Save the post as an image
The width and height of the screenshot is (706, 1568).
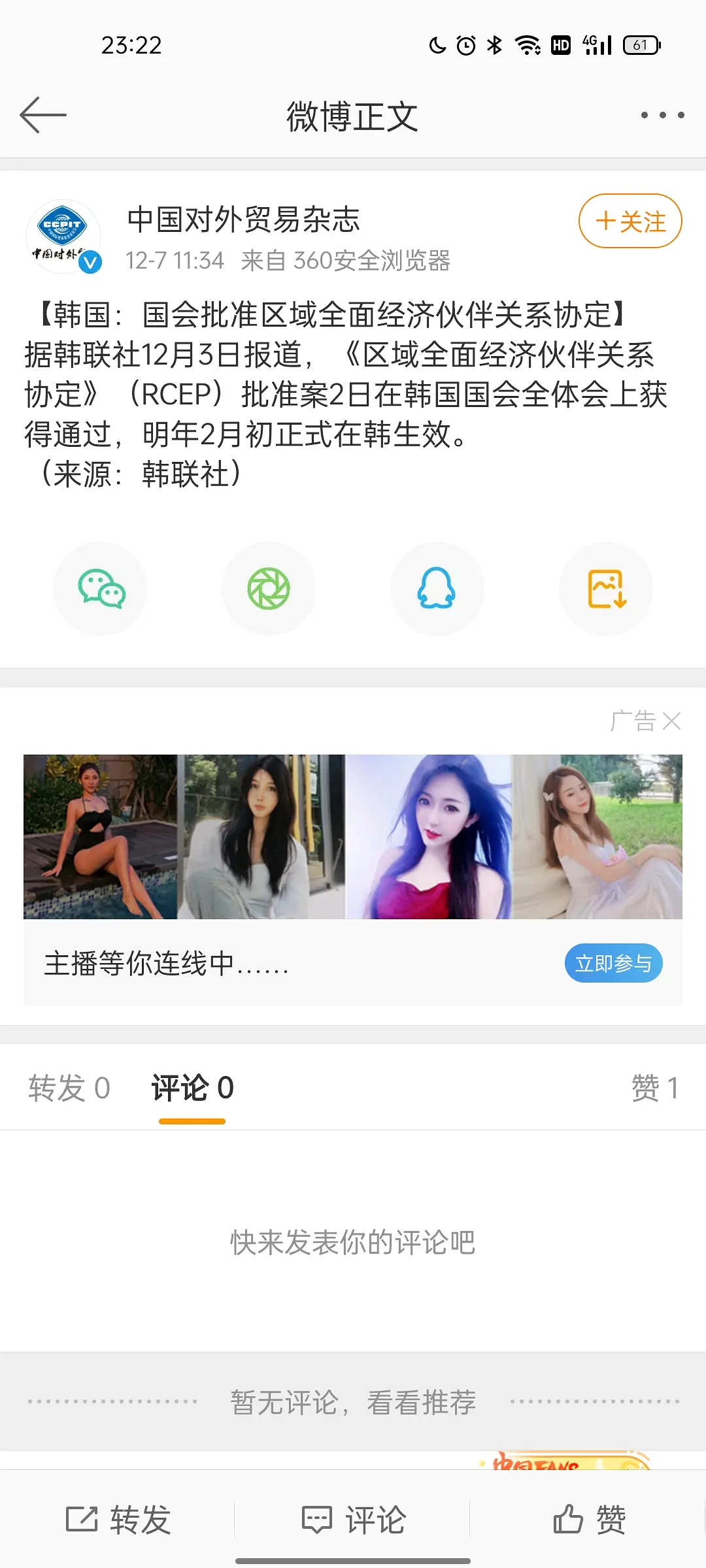[606, 589]
